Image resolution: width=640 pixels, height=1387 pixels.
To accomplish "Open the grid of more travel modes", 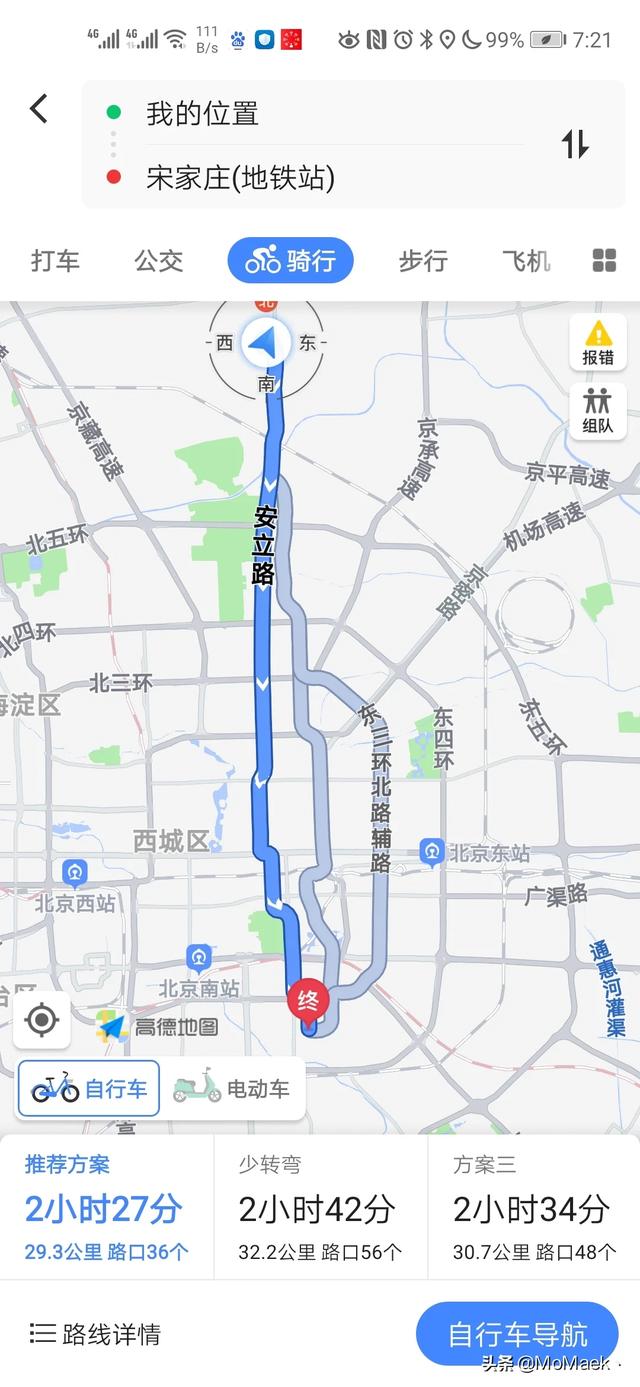I will point(605,261).
